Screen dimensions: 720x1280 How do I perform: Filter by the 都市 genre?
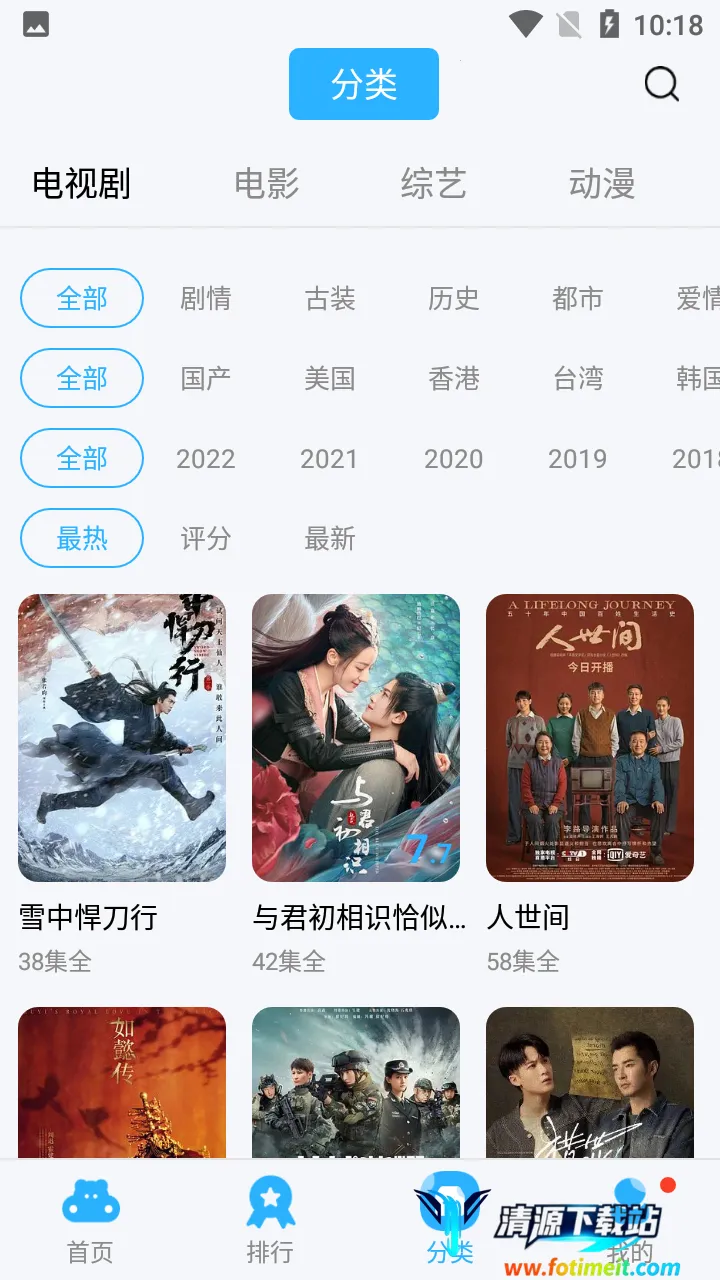(577, 299)
